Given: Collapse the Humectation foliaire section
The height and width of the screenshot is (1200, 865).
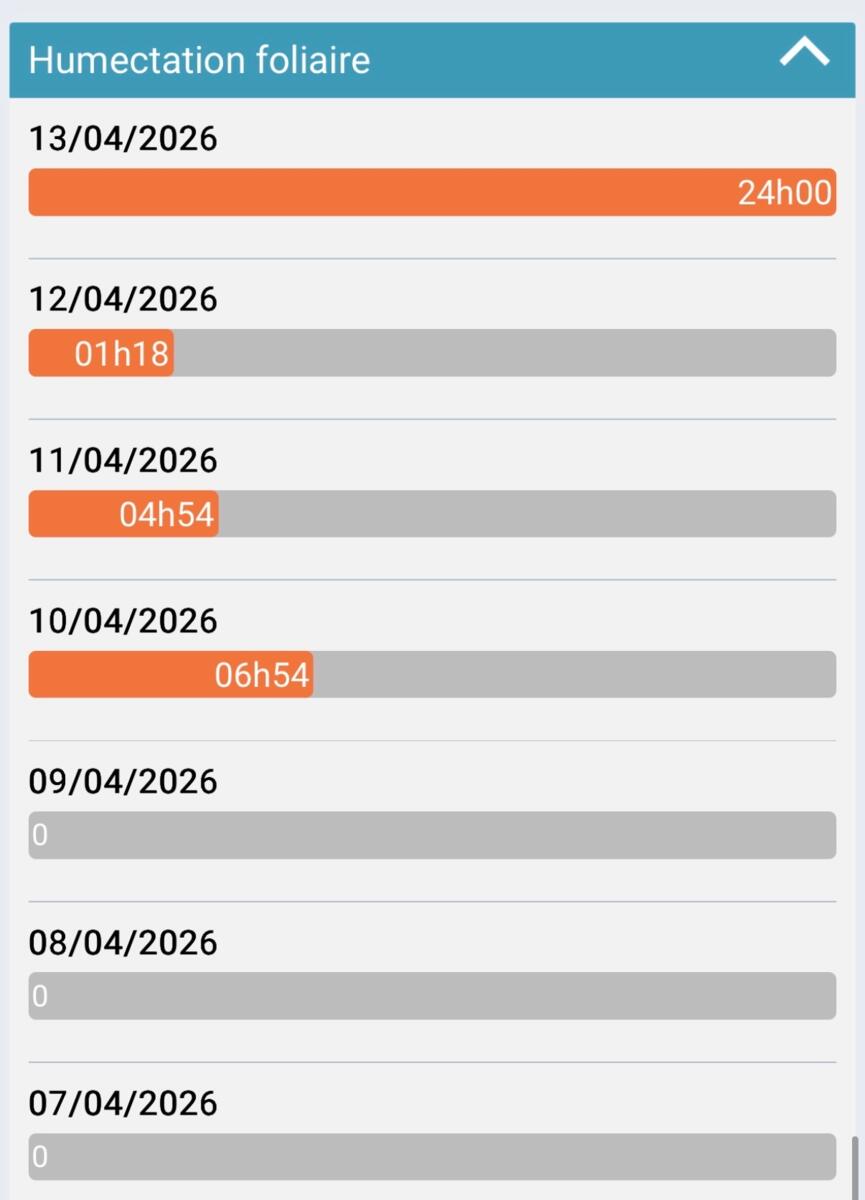Looking at the screenshot, I should point(804,54).
